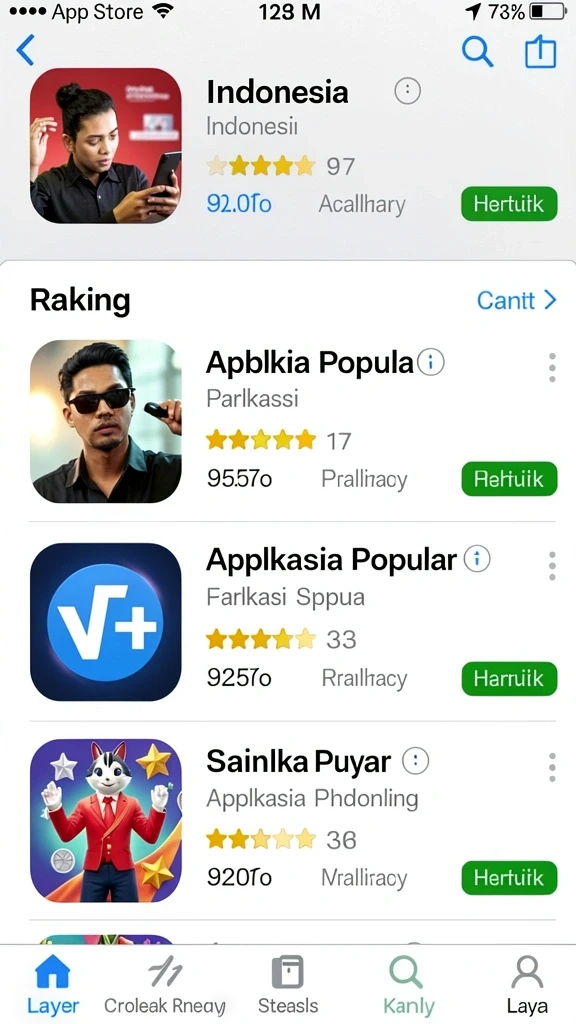This screenshot has height=1024, width=576.
Task: Go back using the top-left arrow
Action: [x=25, y=50]
